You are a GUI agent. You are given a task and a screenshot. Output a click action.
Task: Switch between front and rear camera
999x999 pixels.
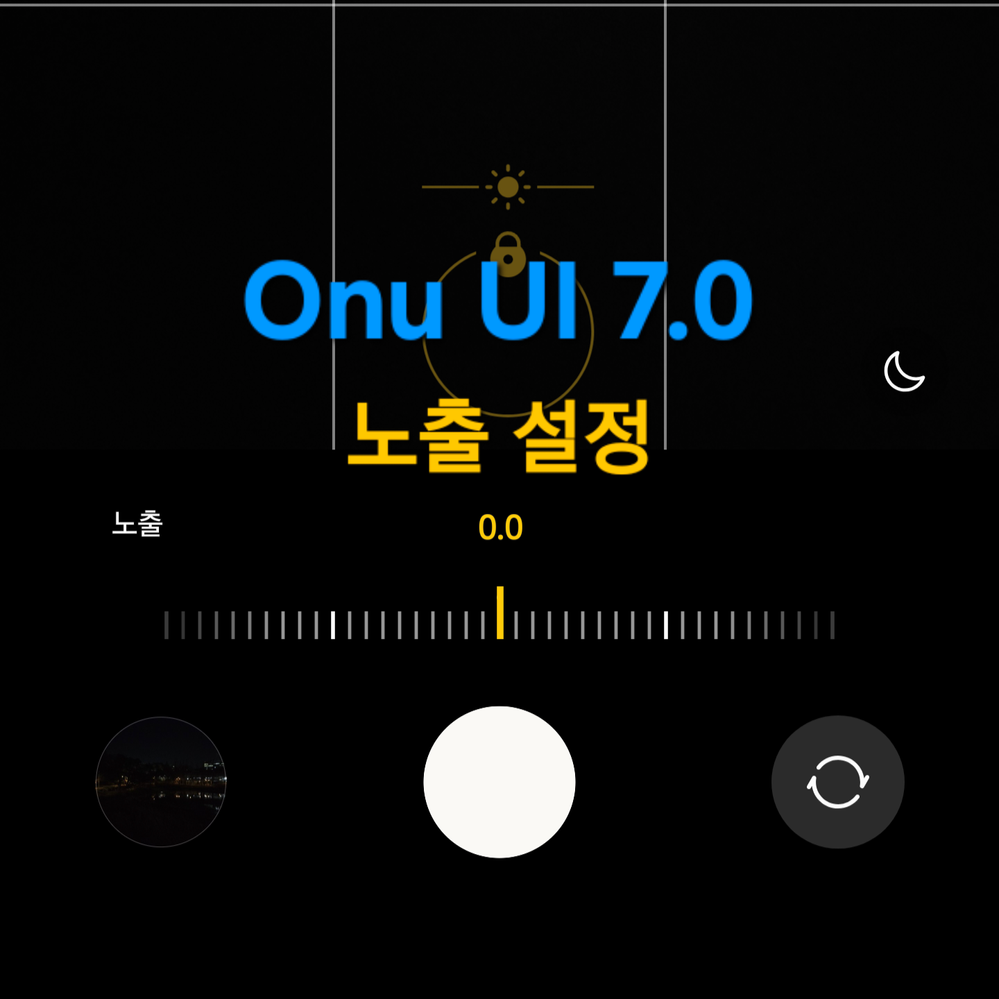click(x=837, y=781)
